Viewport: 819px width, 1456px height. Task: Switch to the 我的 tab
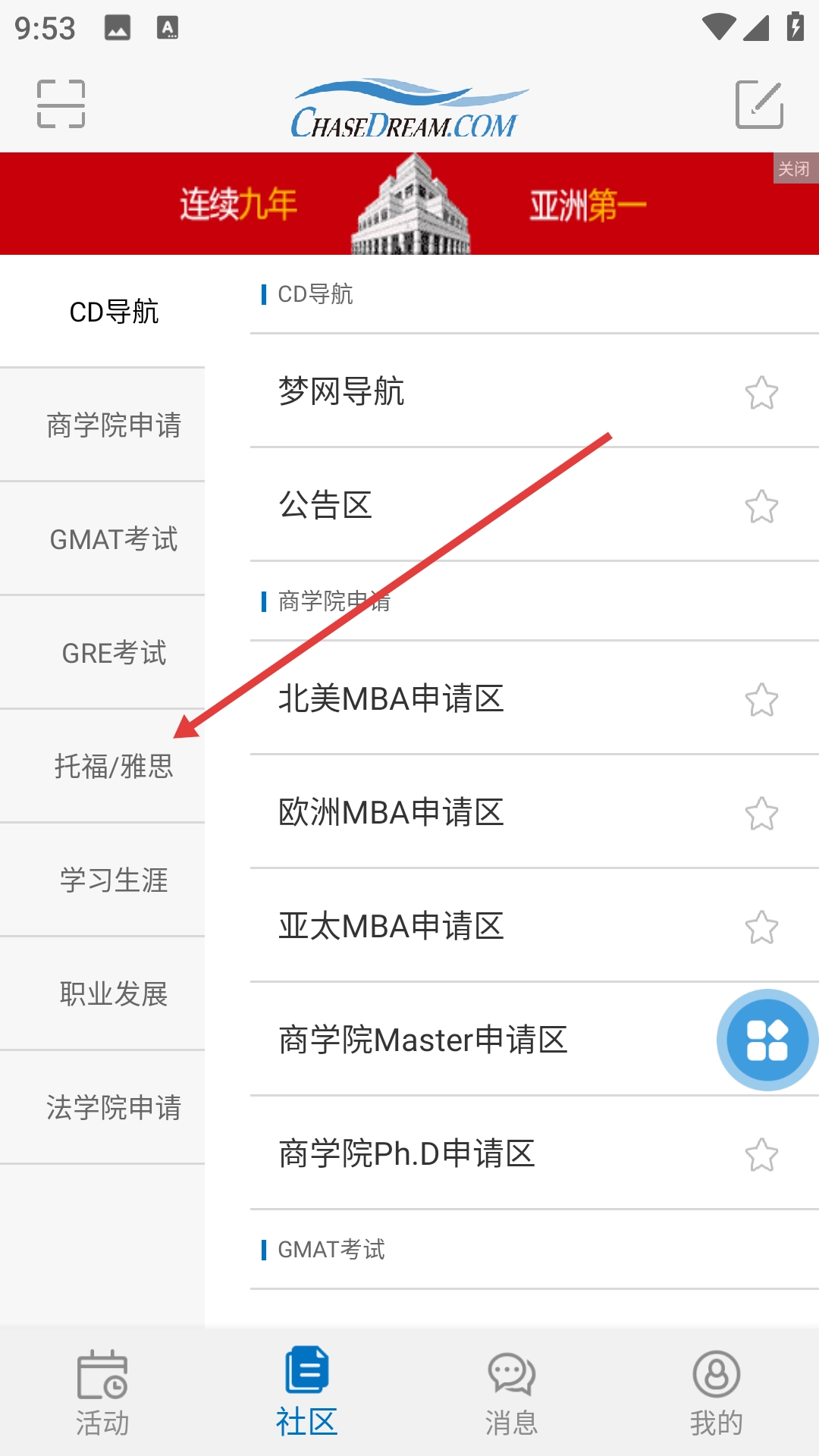tap(717, 1392)
